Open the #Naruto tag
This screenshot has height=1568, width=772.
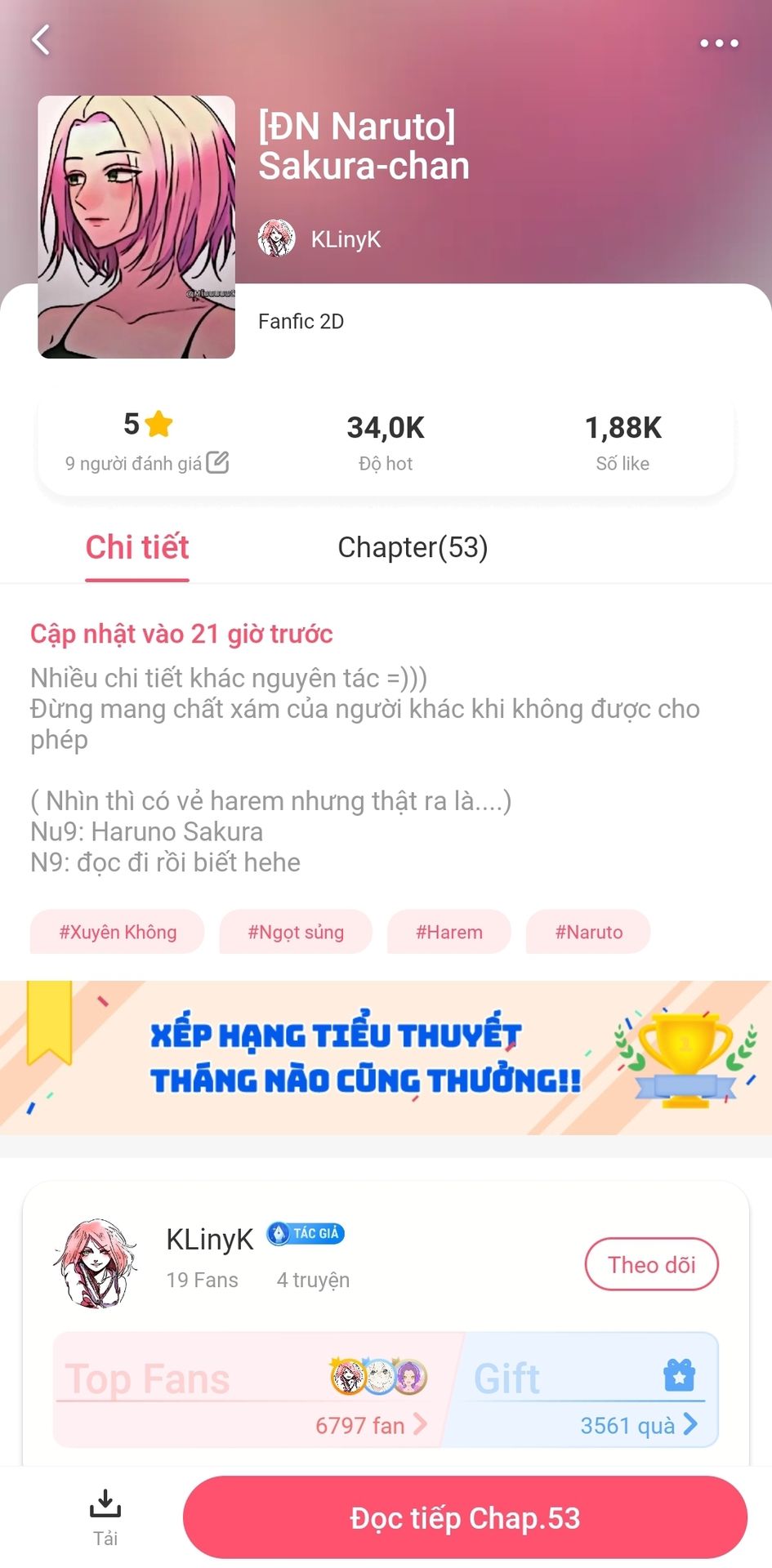[589, 932]
